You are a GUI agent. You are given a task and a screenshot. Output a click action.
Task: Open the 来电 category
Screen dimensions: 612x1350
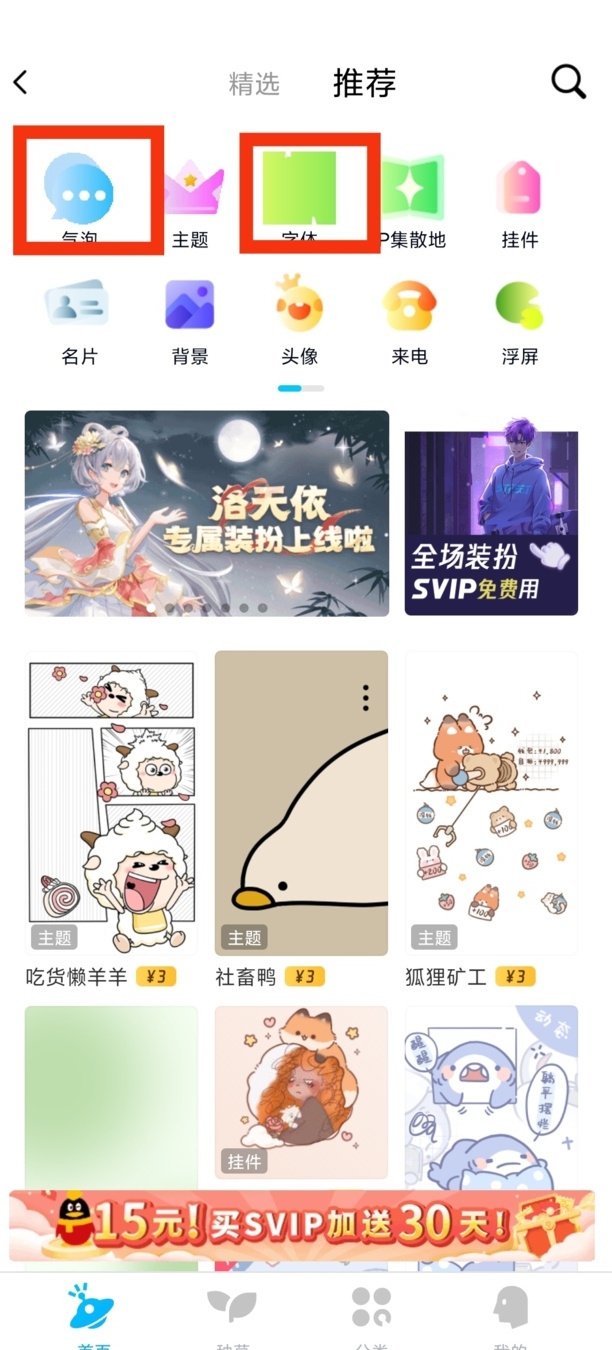(410, 318)
